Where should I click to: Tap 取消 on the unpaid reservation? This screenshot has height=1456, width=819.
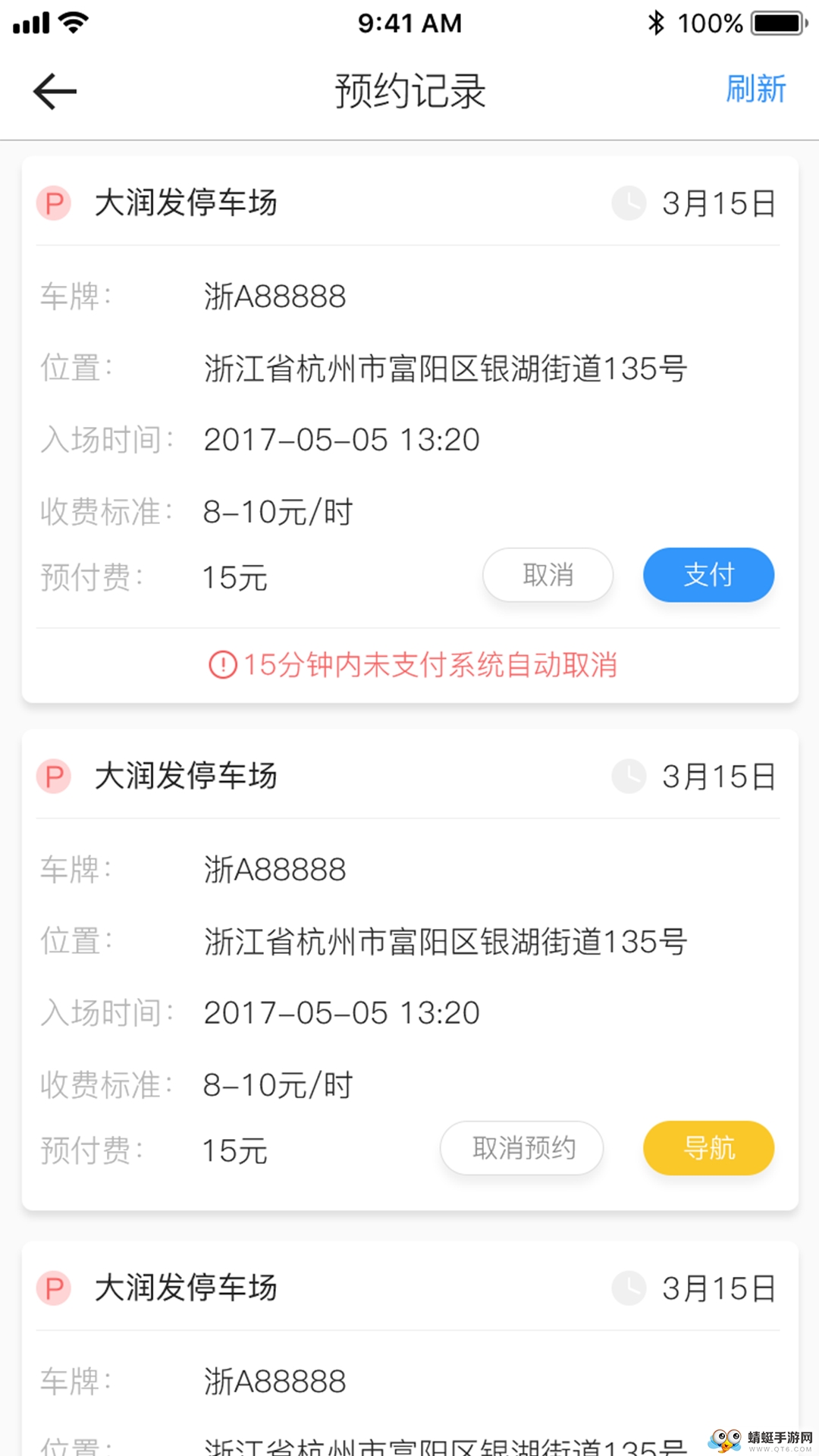[548, 575]
